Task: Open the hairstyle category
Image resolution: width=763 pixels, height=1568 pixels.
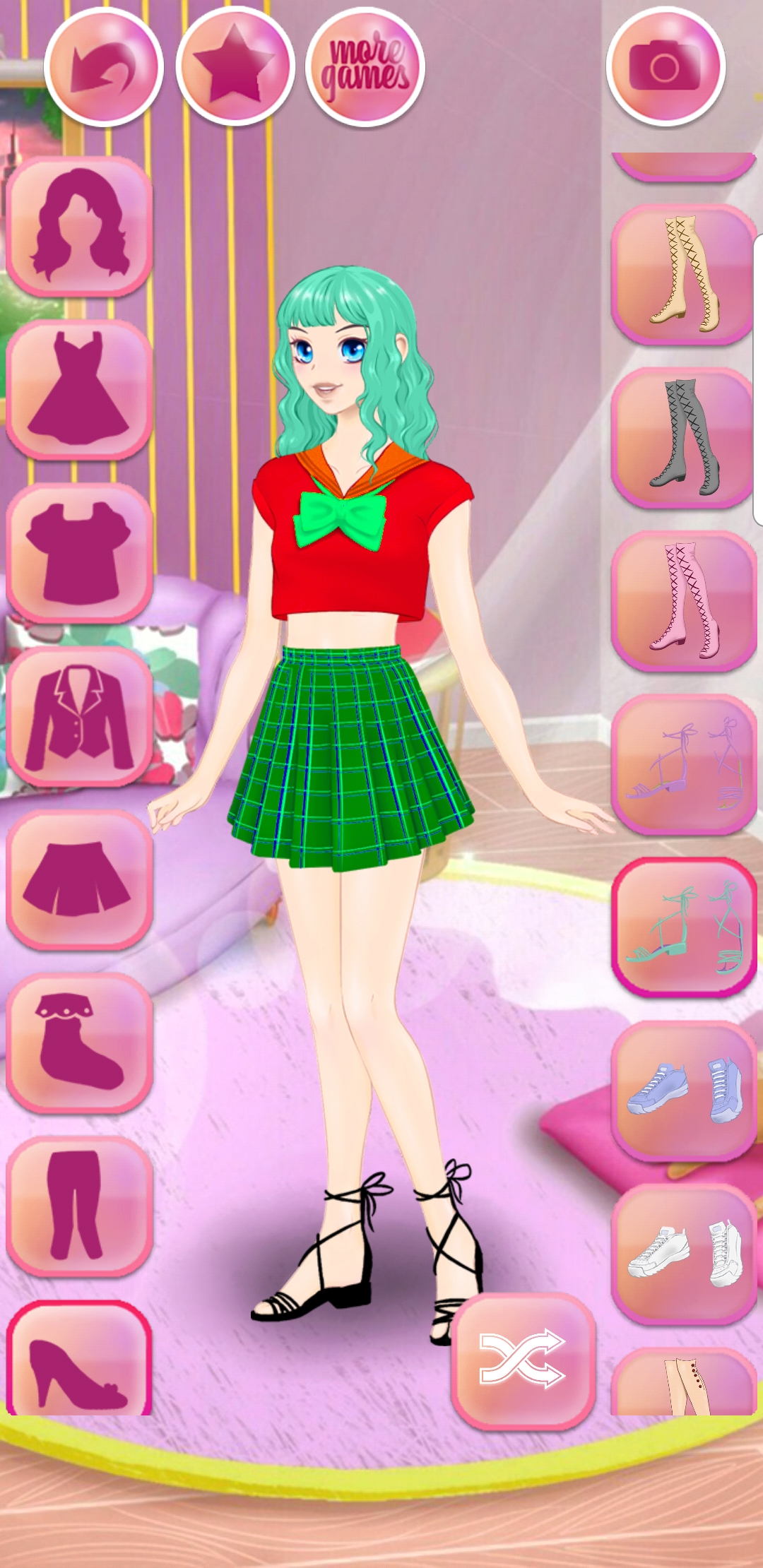Action: coord(79,226)
